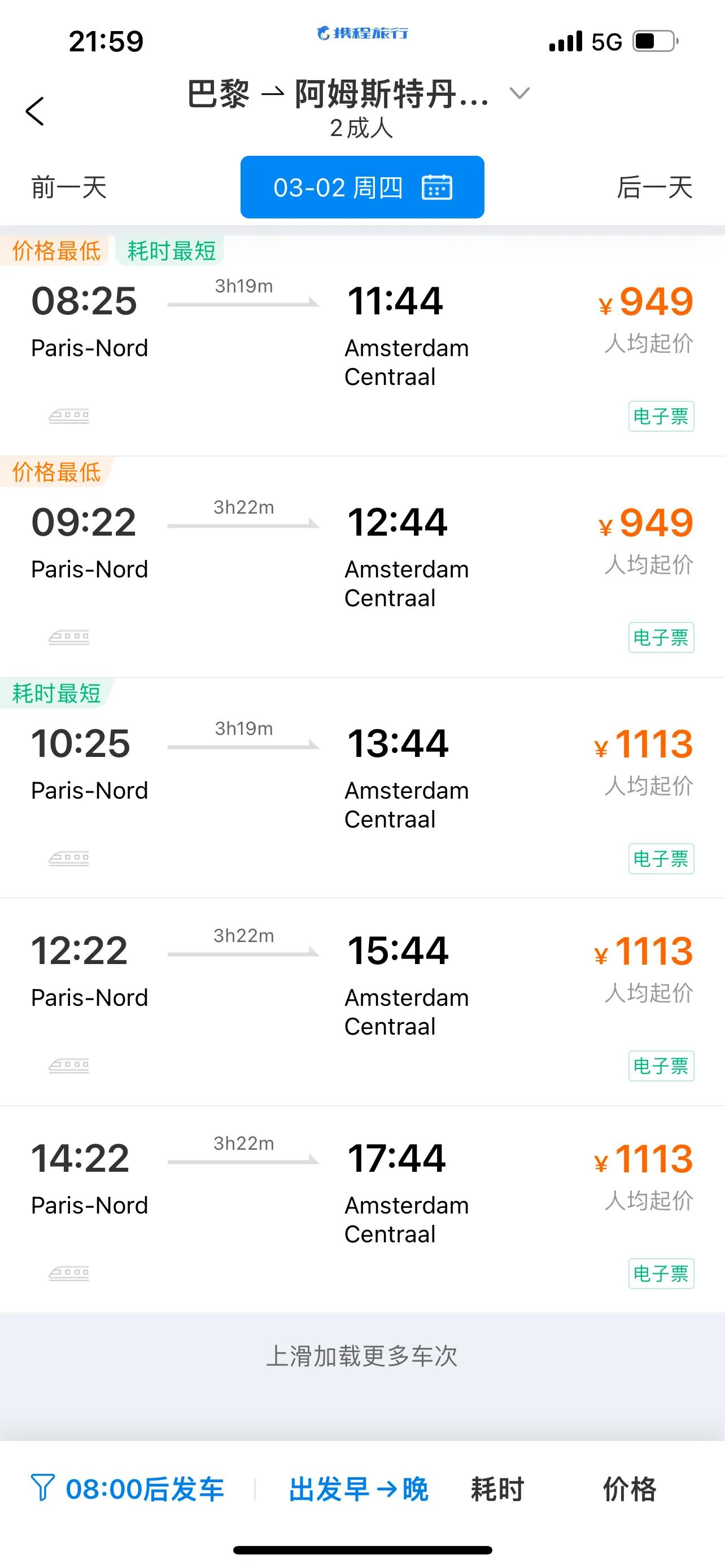
Task: Expand the route title dropdown chevron
Action: click(519, 94)
